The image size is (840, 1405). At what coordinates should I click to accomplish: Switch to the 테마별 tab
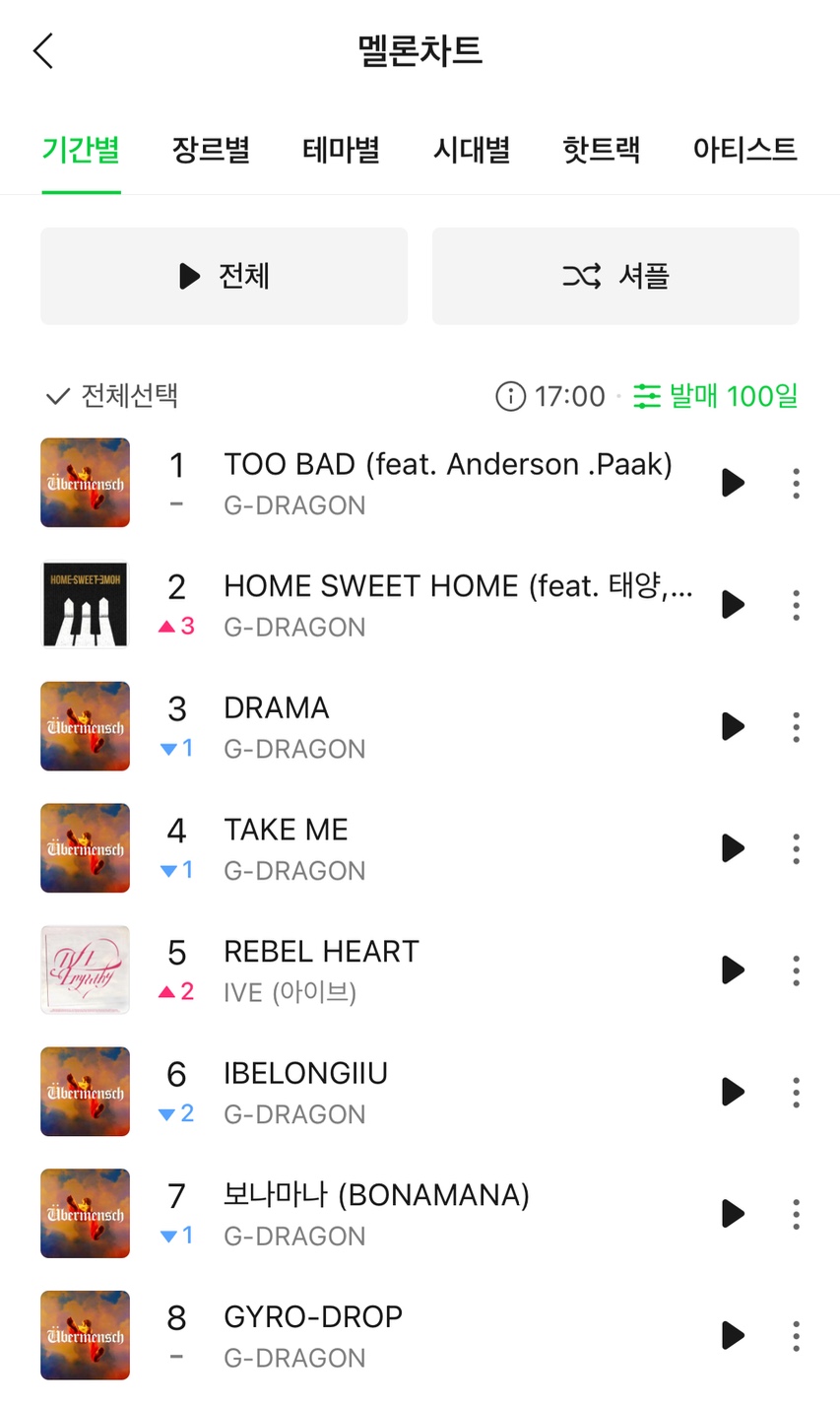pos(341,150)
